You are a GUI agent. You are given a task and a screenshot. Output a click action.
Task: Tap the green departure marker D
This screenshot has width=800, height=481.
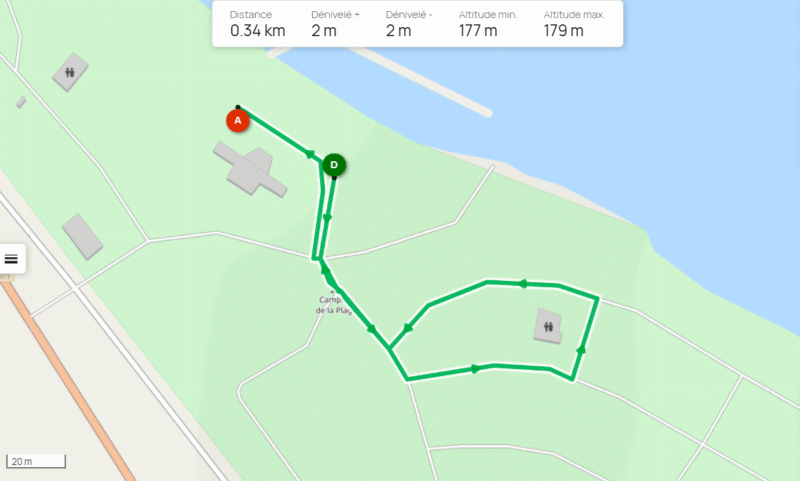333,164
